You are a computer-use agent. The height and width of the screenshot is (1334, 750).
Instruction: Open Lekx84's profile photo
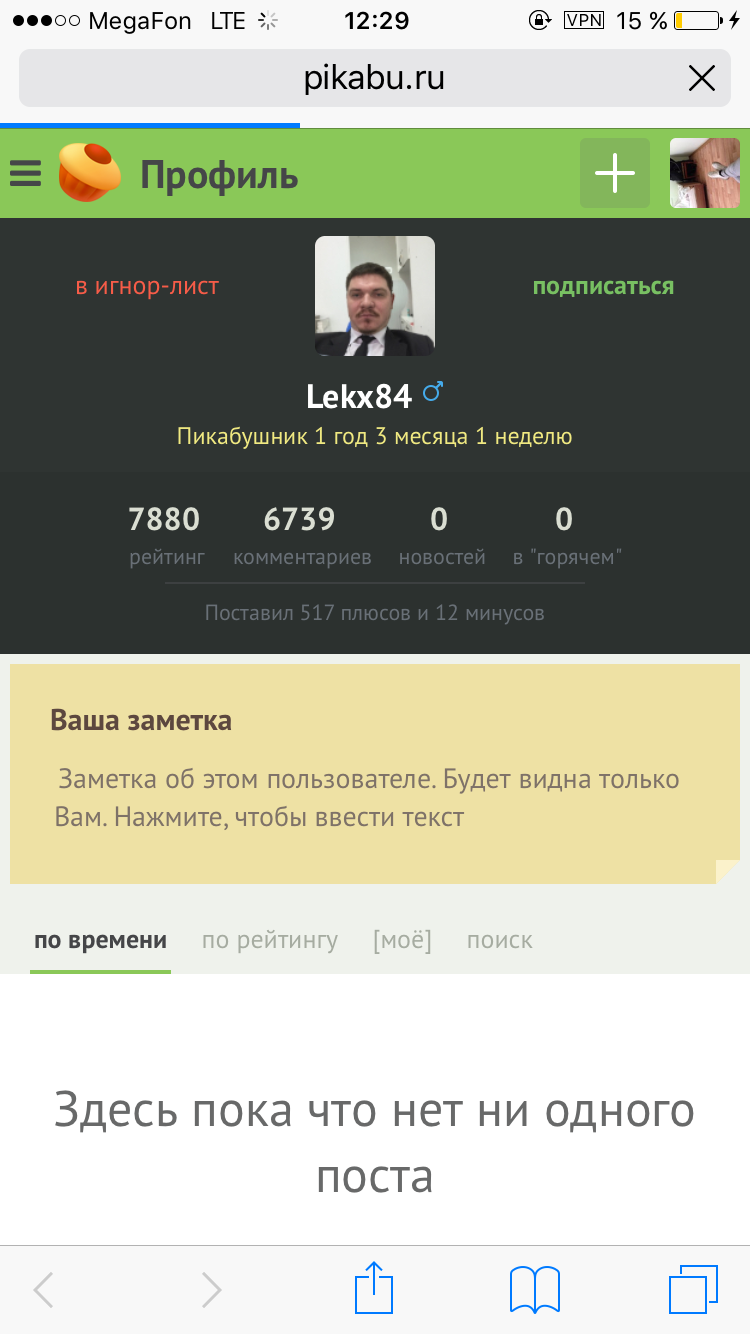[x=375, y=296]
